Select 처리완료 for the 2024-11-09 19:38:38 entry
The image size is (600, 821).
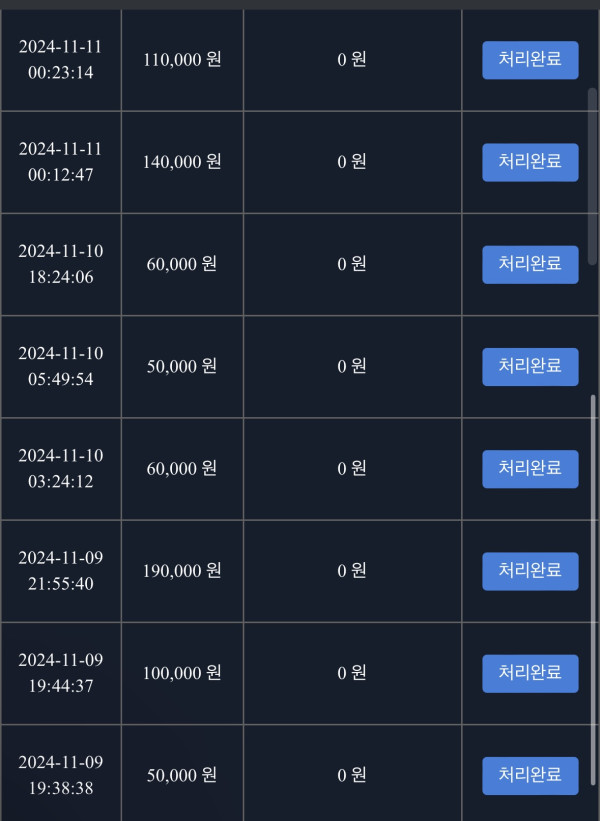click(530, 775)
